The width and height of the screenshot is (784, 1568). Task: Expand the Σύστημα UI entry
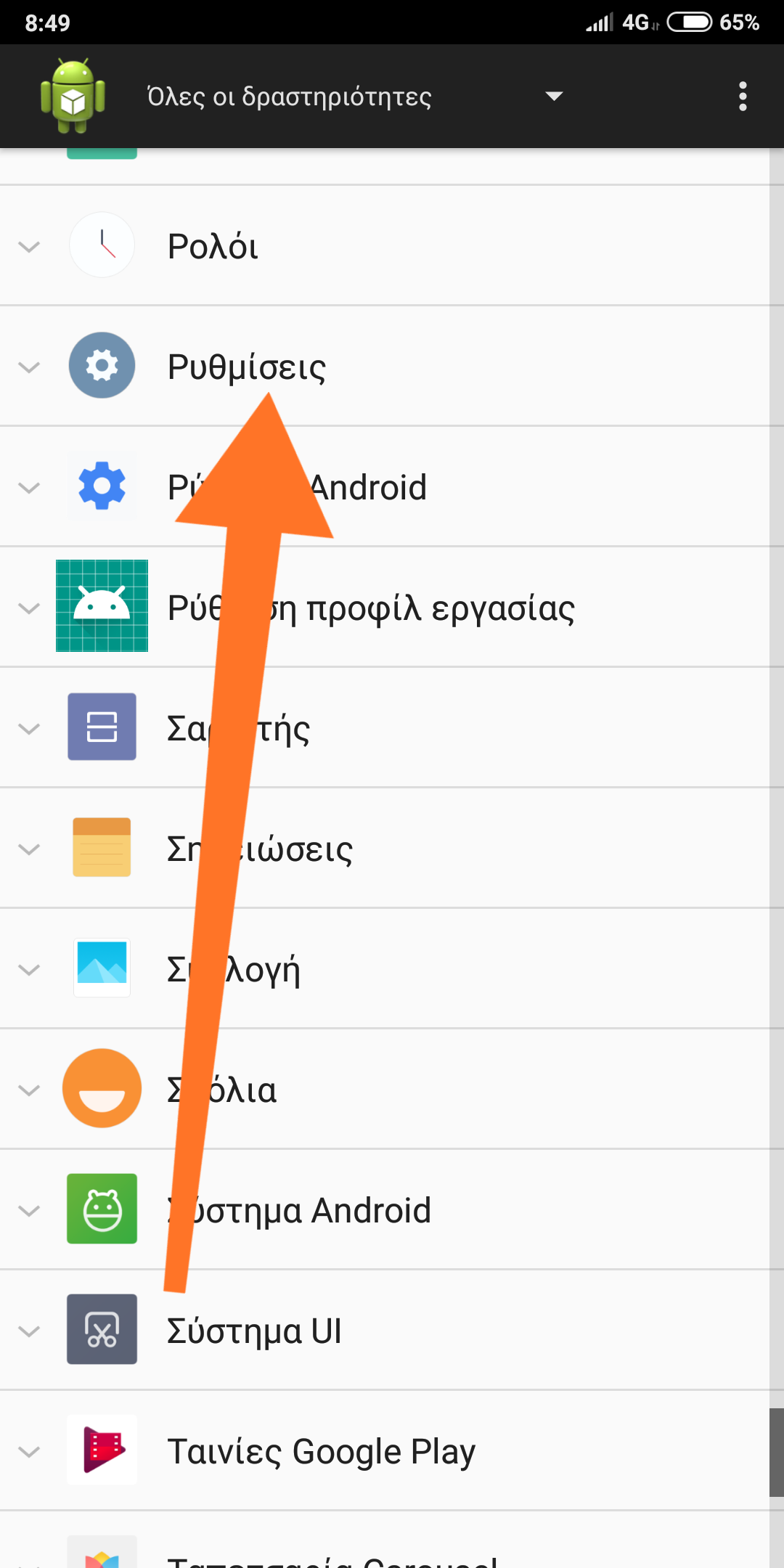point(29,1331)
